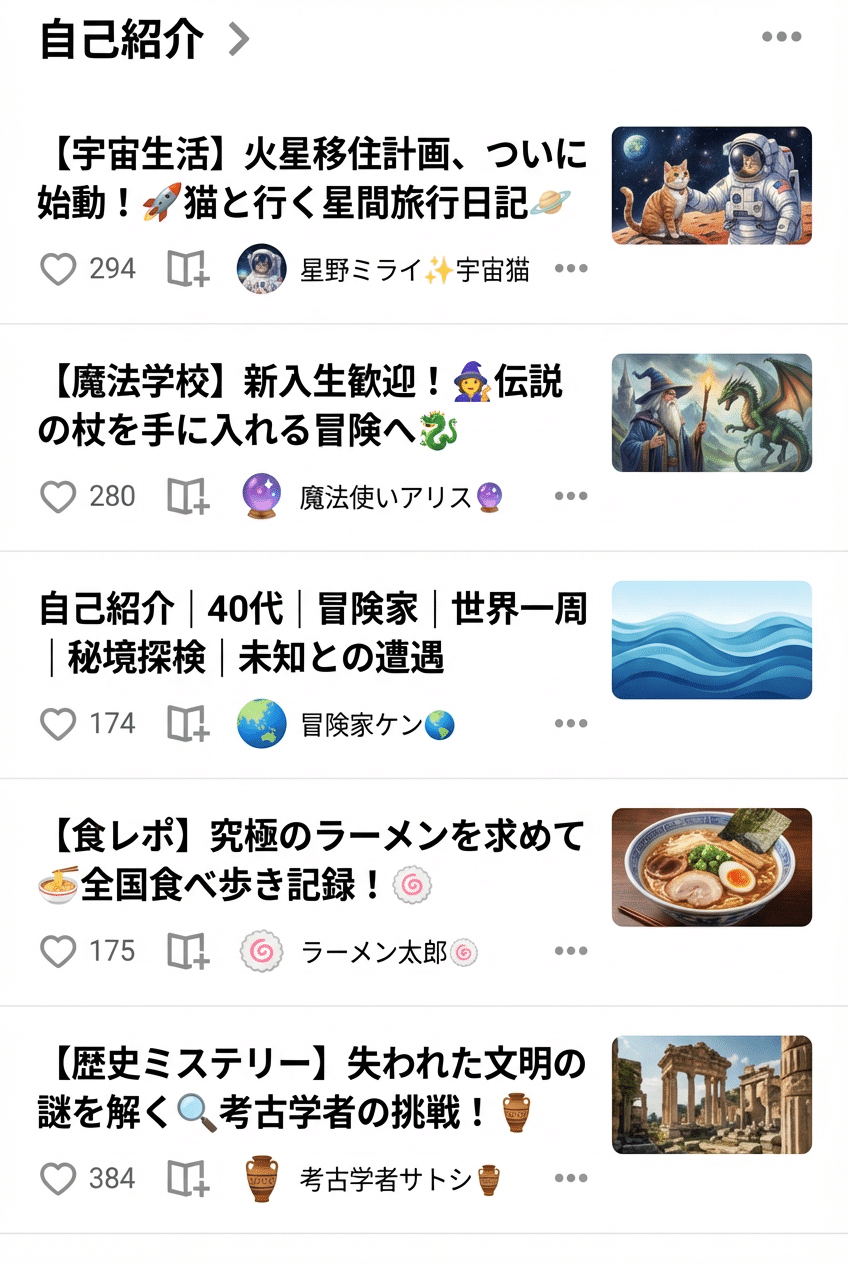Open the blue wave thumbnail of Ken's article
Image resolution: width=848 pixels, height=1264 pixels.
point(711,640)
